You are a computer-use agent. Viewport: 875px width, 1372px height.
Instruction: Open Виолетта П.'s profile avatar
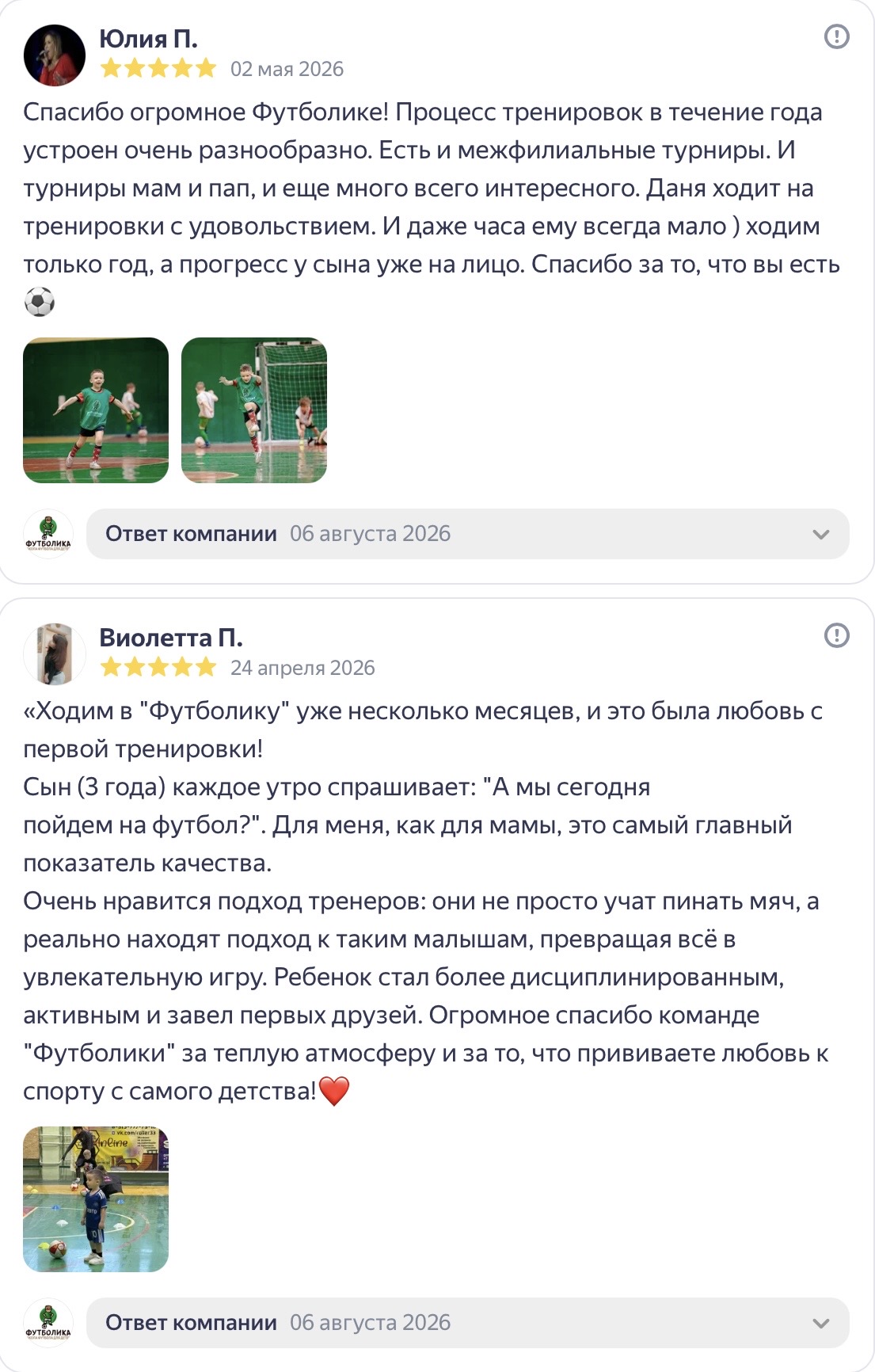[x=55, y=654]
